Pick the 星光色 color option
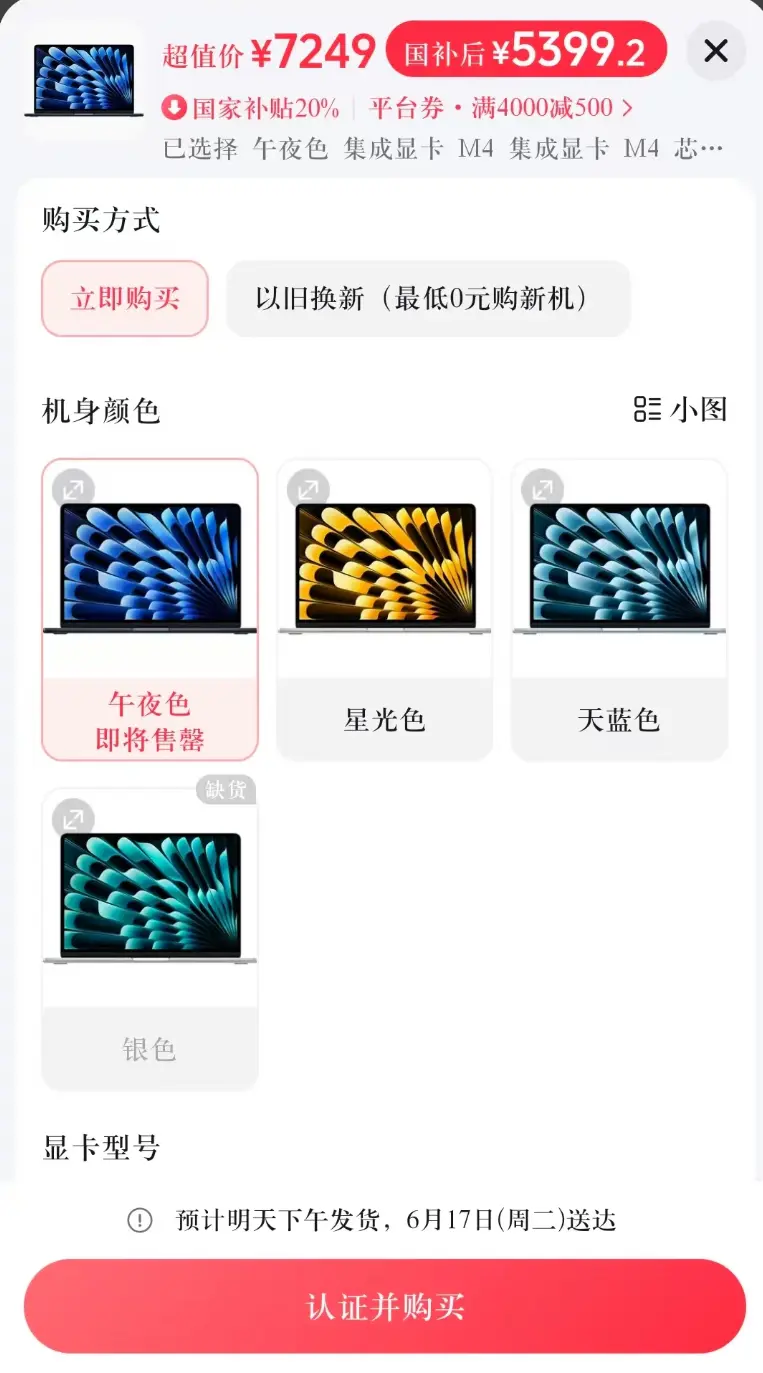 pyautogui.click(x=384, y=609)
